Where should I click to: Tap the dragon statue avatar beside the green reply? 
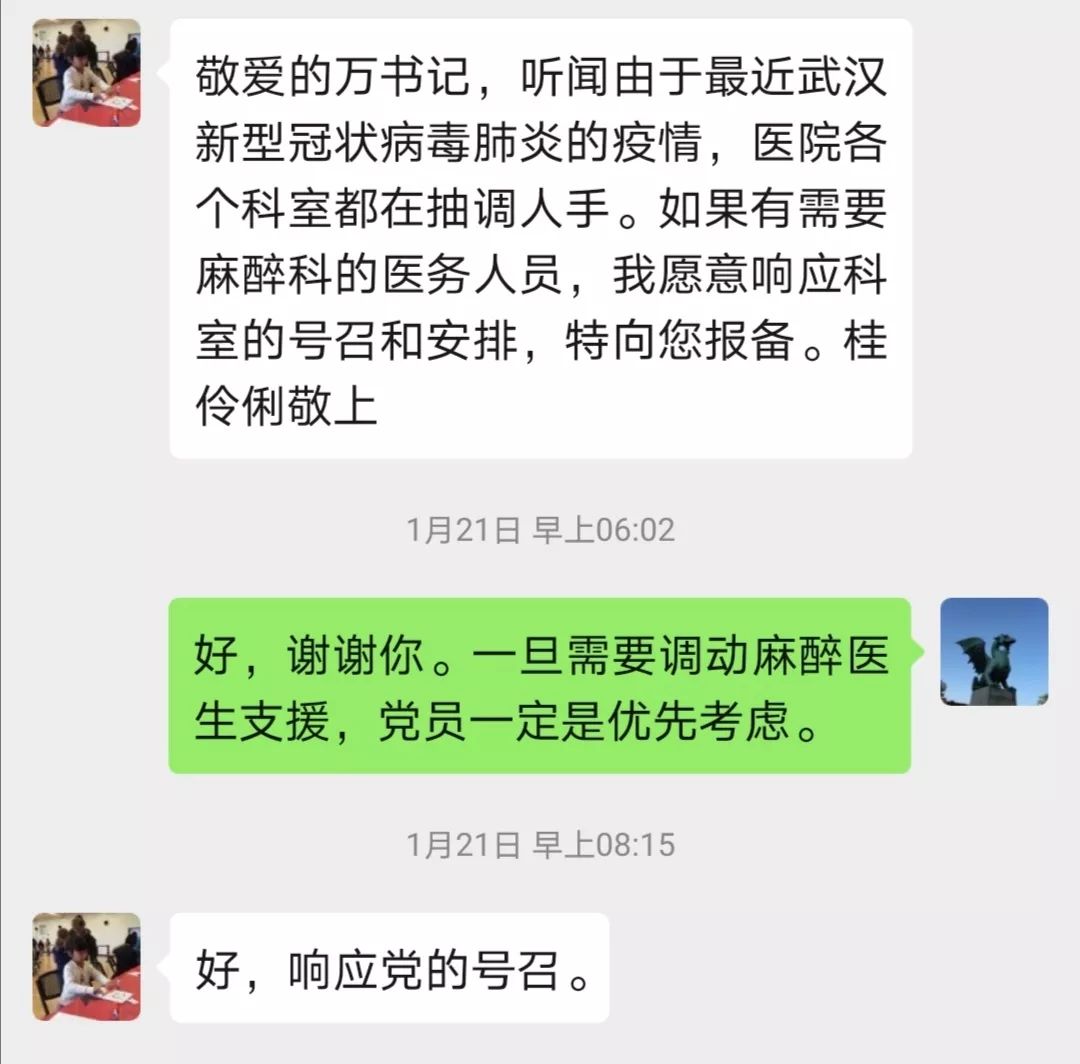click(x=994, y=652)
